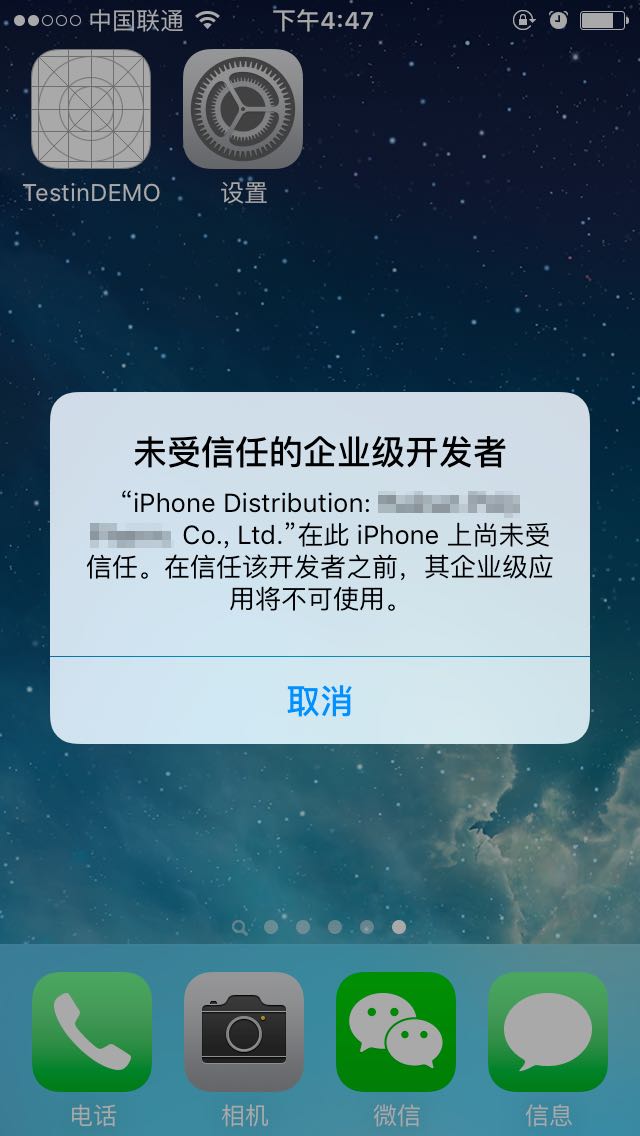Screen dimensions: 640x1136
Task: Tap the home screen page indicator dots
Action: (x=319, y=927)
